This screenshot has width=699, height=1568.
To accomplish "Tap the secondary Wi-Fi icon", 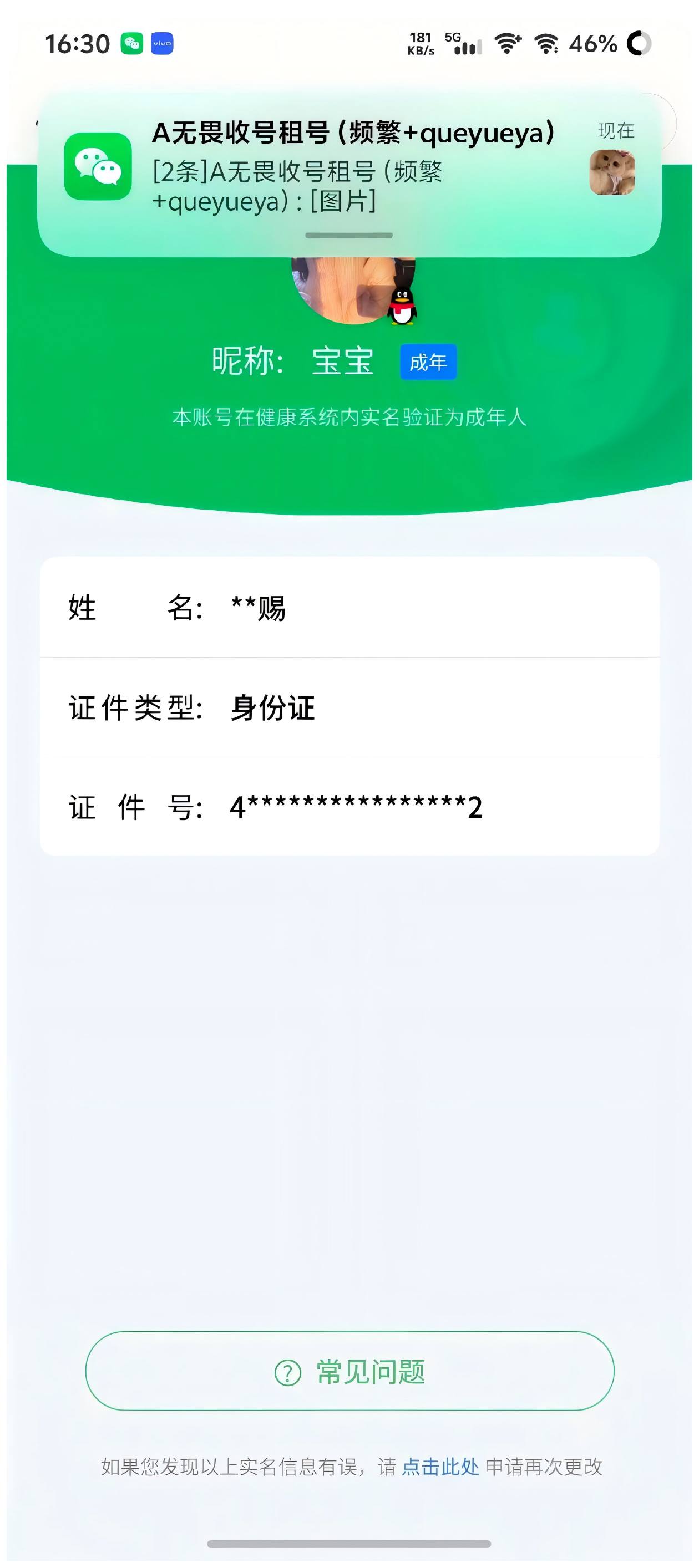I will [x=547, y=43].
